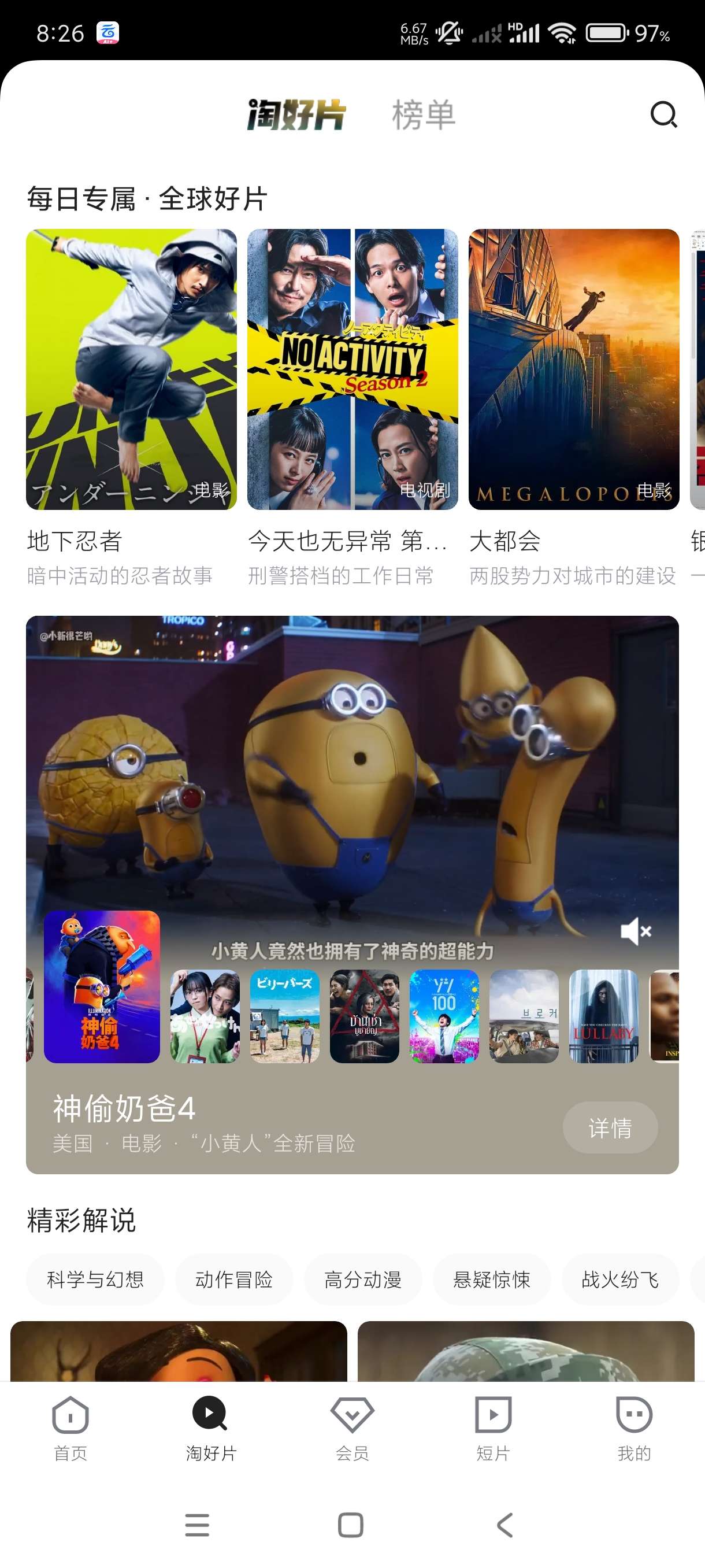The width and height of the screenshot is (705, 1568).
Task: Open the search icon
Action: [663, 114]
